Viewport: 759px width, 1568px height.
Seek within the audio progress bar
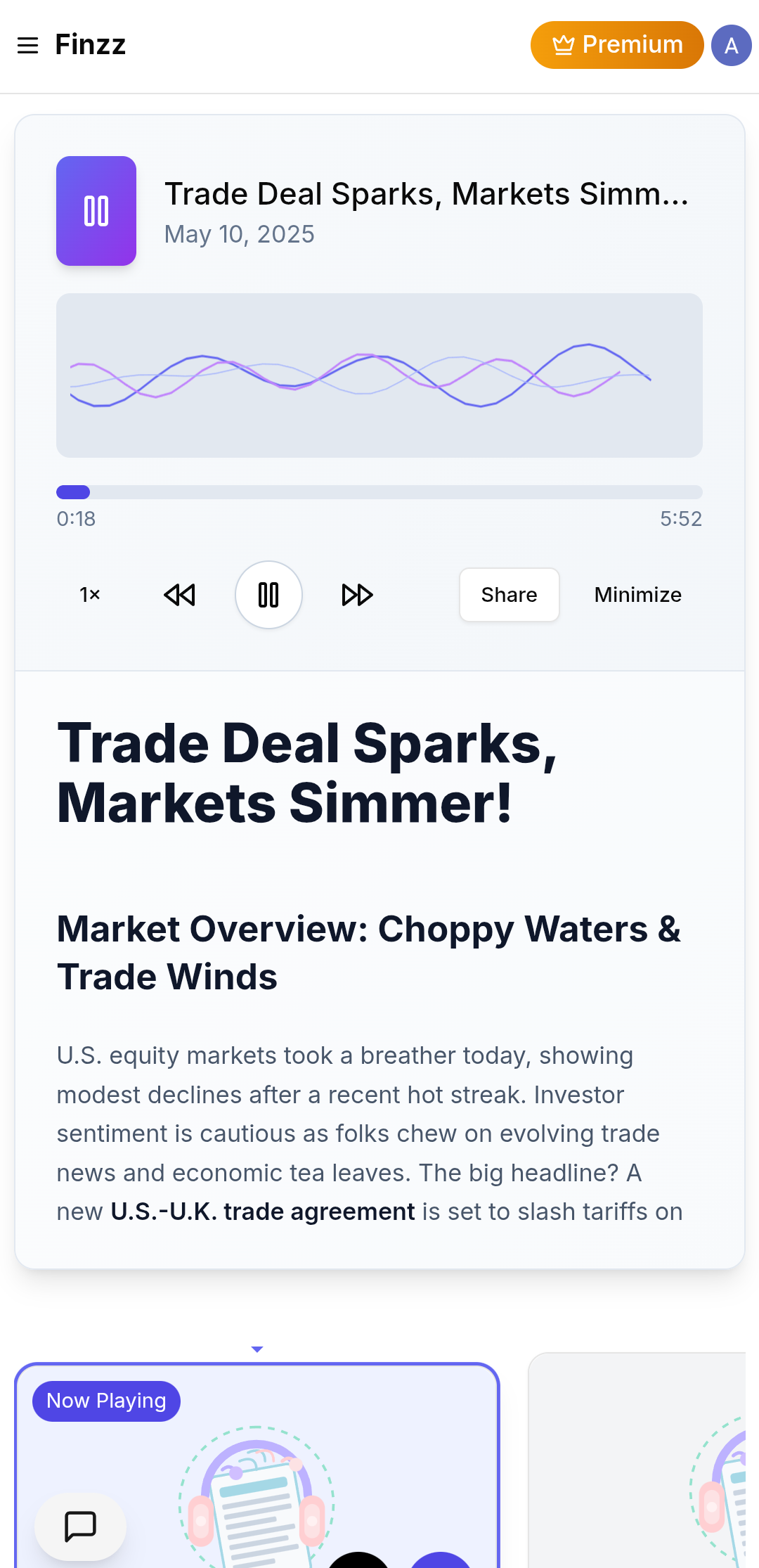pos(379,492)
